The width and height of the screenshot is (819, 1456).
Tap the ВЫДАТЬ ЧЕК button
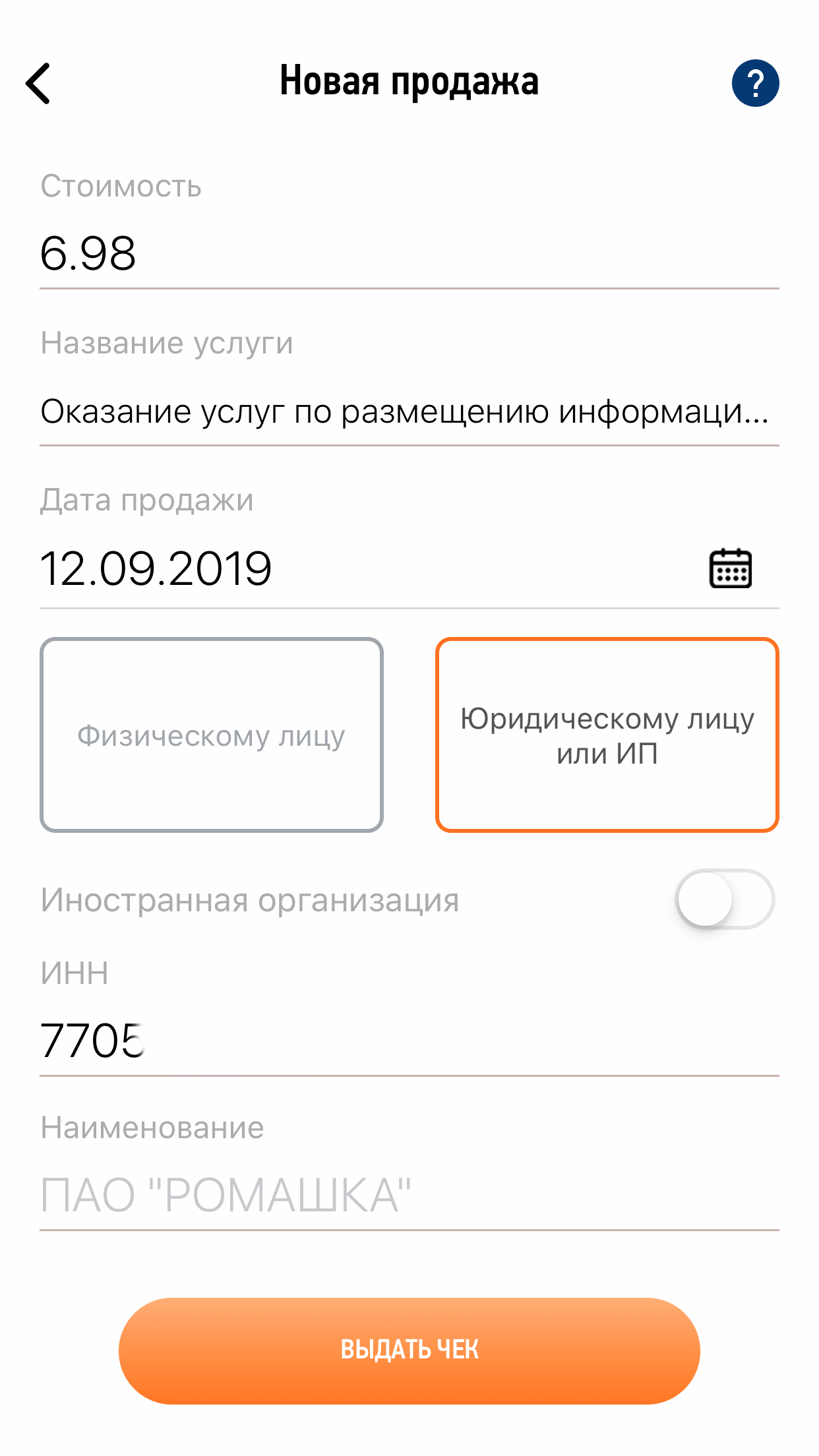(409, 1350)
